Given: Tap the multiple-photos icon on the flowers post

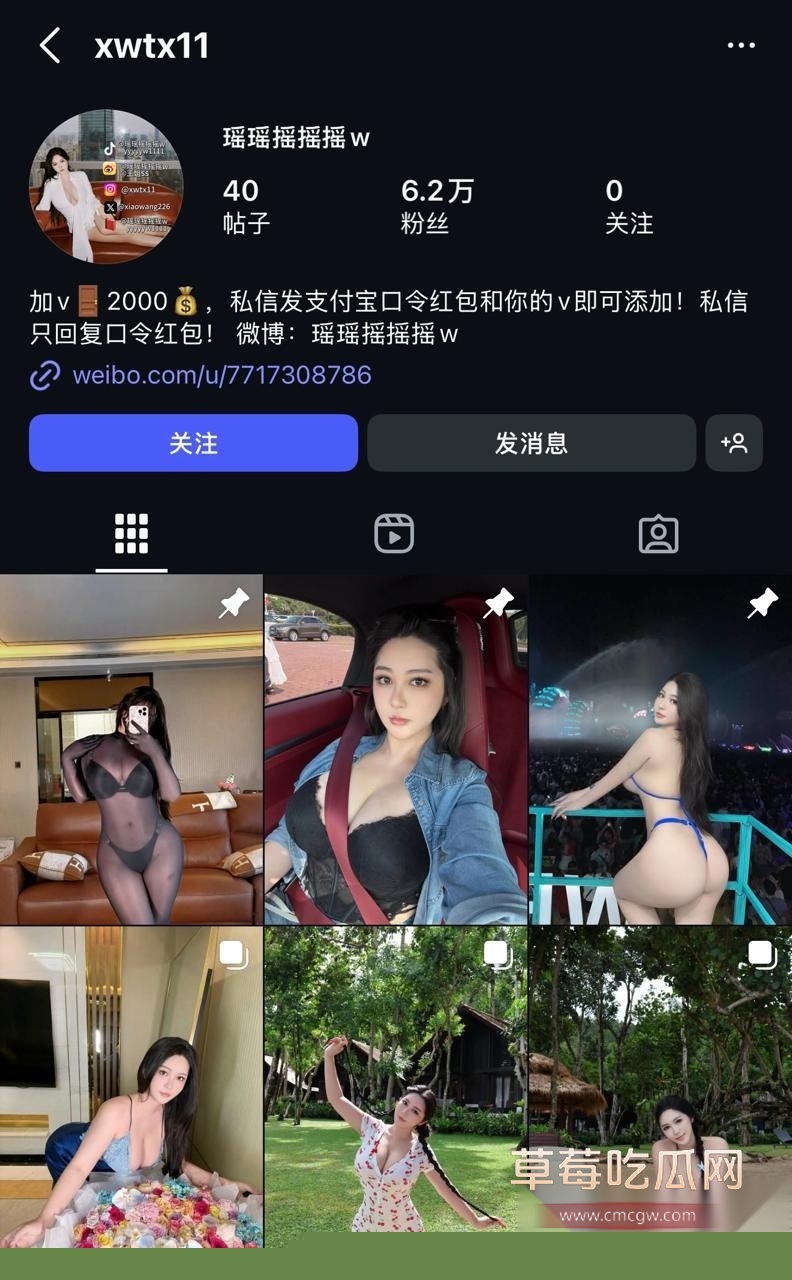Looking at the screenshot, I should click(x=233, y=955).
